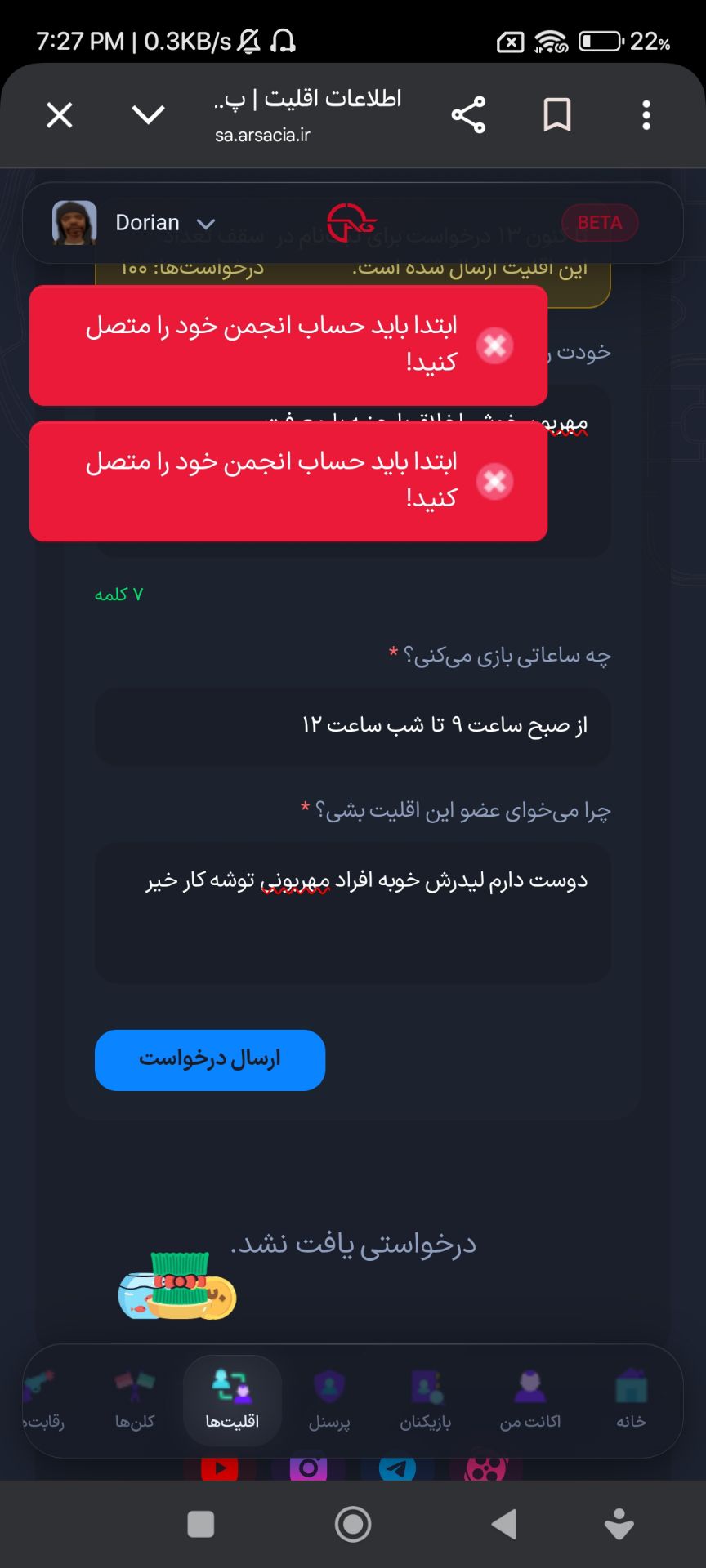Edit the playing hours field

click(x=353, y=726)
